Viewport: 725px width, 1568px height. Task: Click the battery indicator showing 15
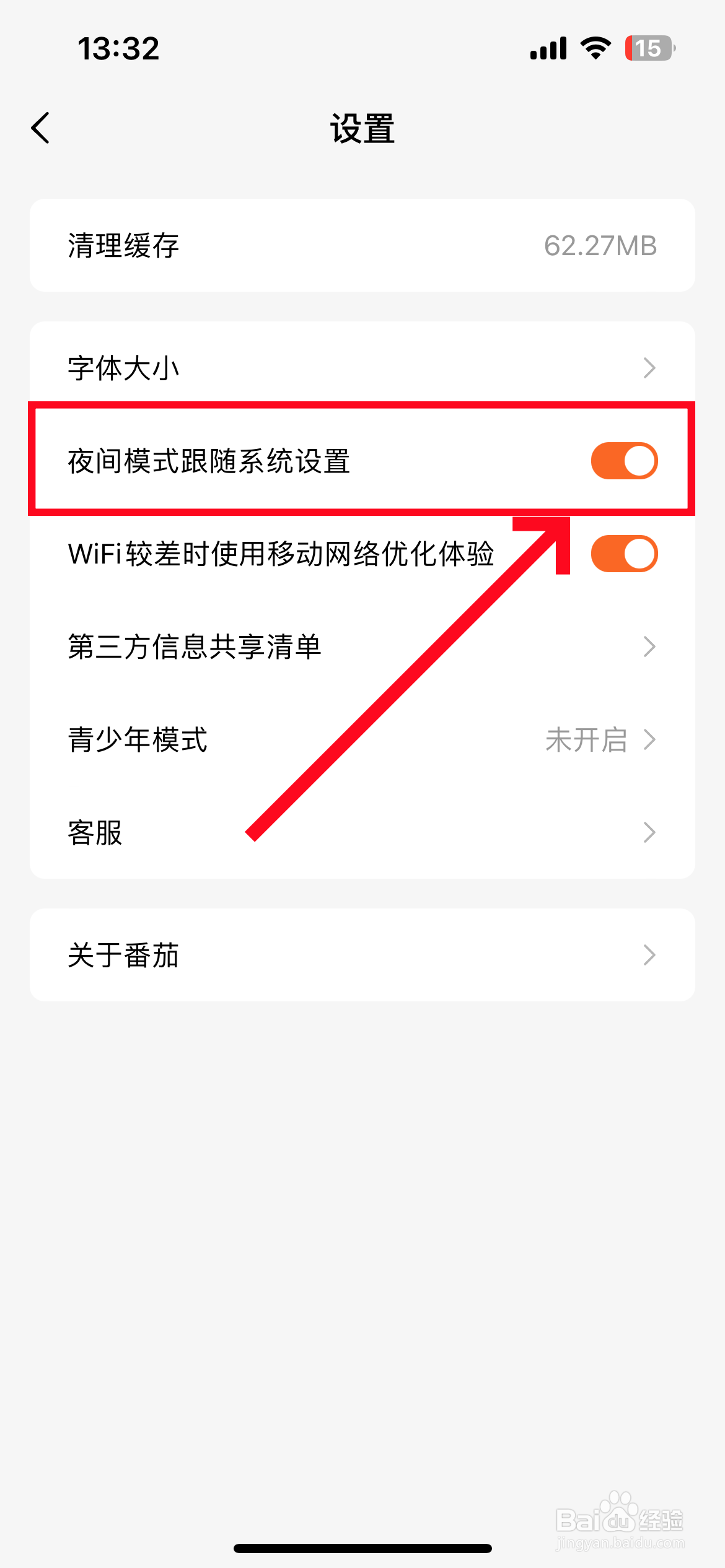(648, 48)
